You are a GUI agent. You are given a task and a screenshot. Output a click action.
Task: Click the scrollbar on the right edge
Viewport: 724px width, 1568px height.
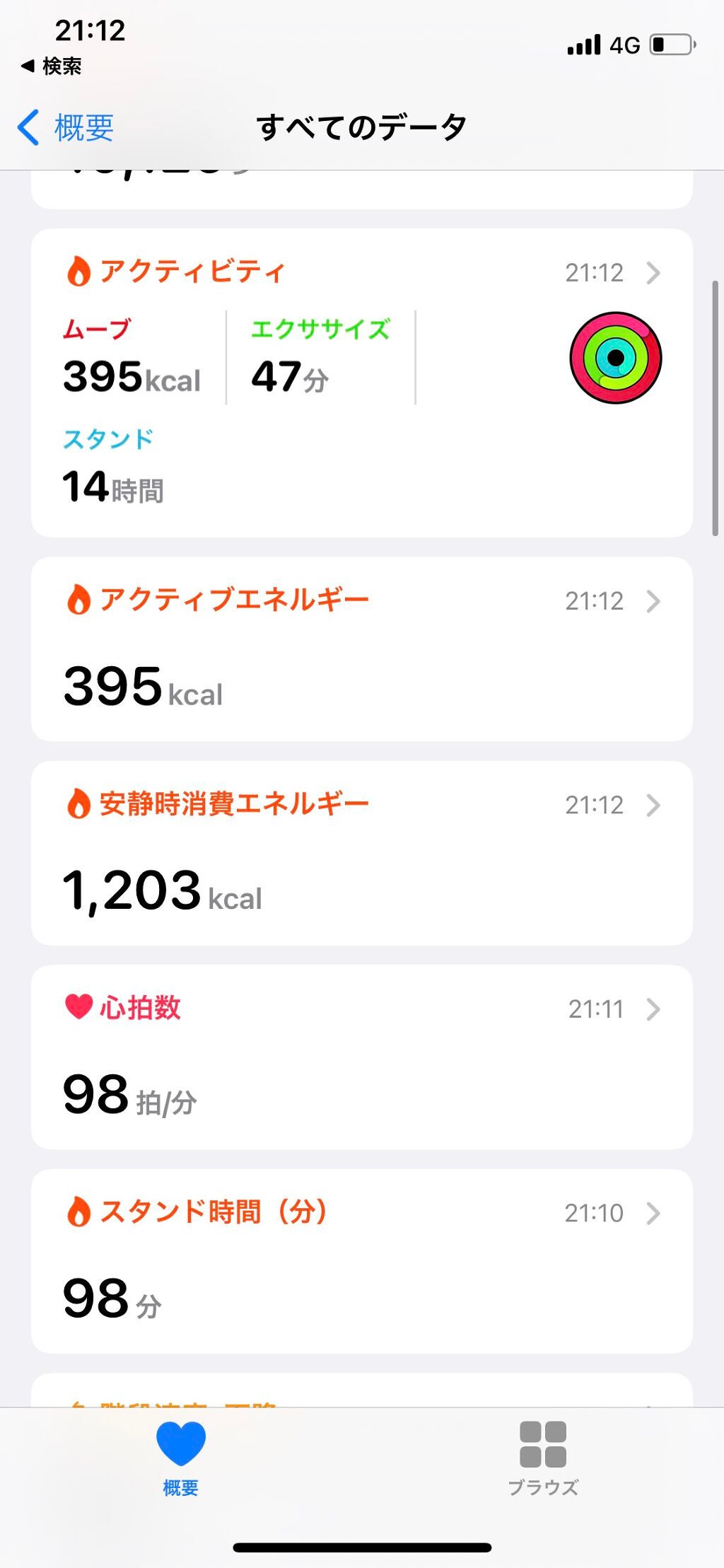coord(716,403)
